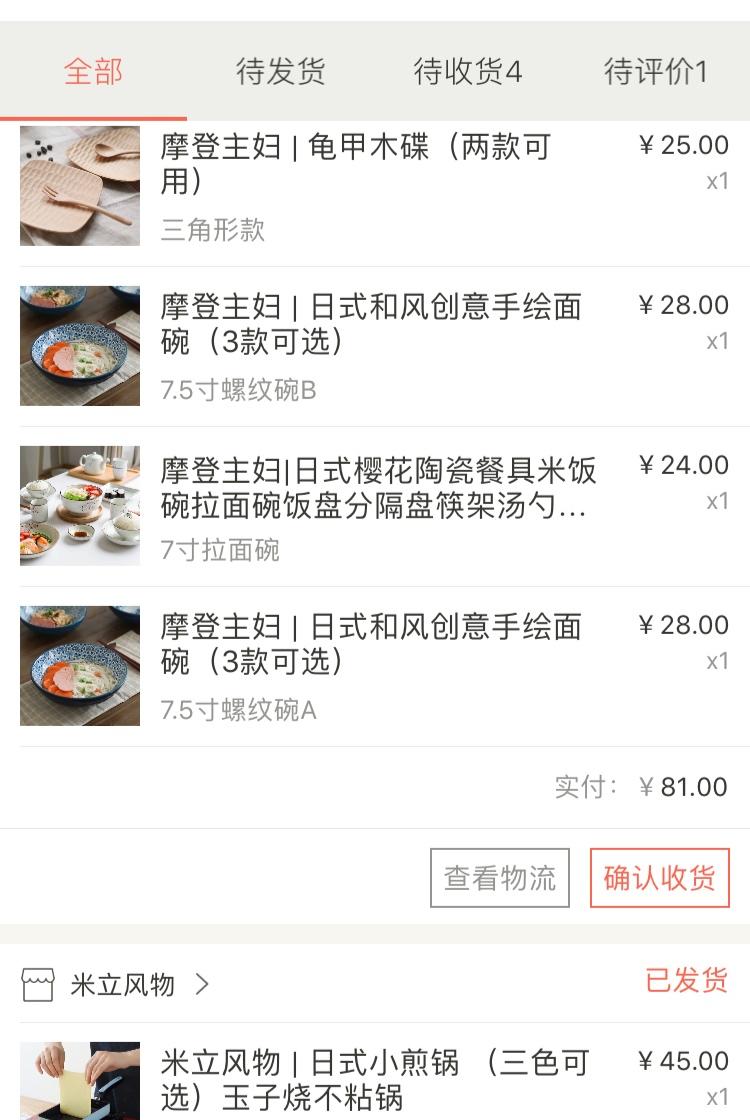Viewport: 750px width, 1120px height.
Task: Select the 待评价 tab
Action: 655,72
